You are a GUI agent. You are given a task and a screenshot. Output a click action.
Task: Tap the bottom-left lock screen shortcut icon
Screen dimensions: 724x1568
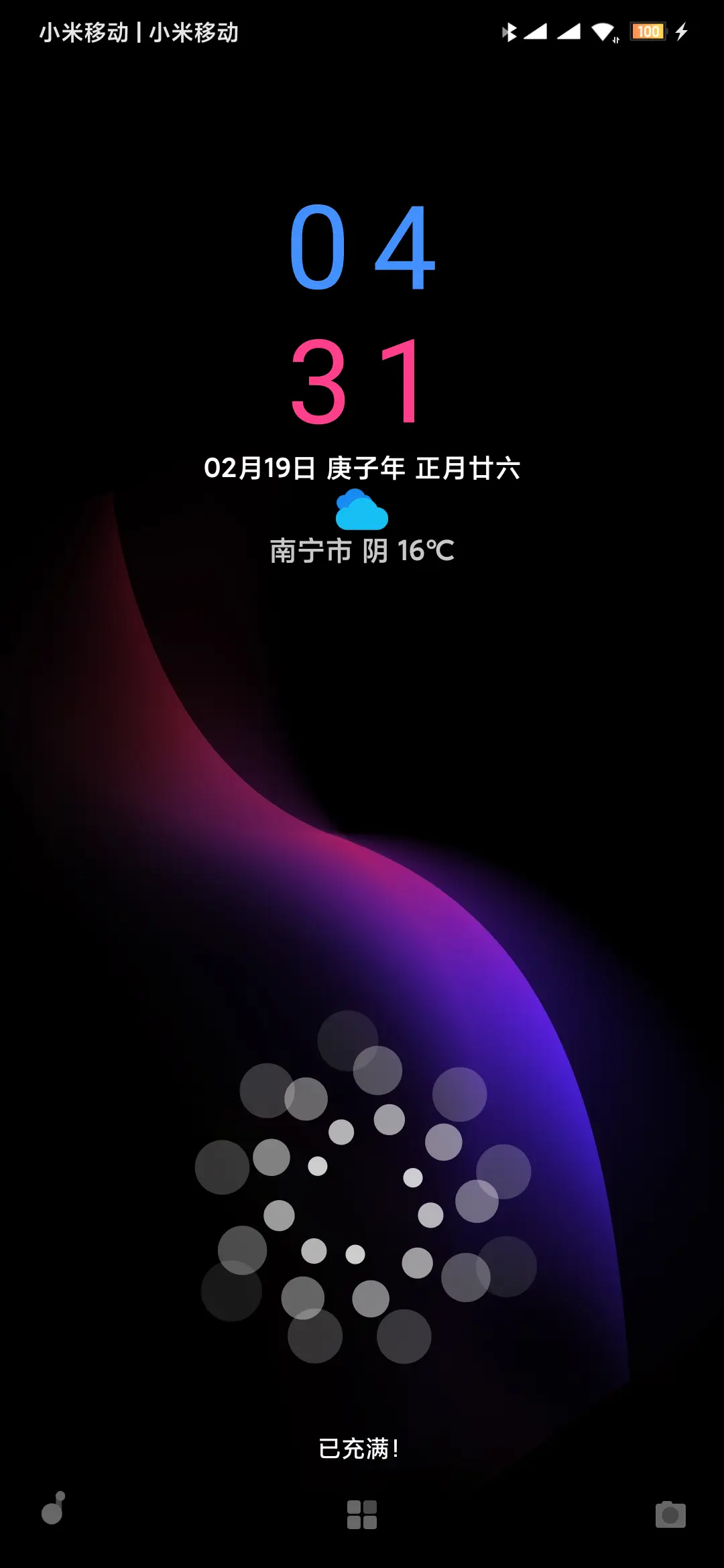pos(53,1509)
